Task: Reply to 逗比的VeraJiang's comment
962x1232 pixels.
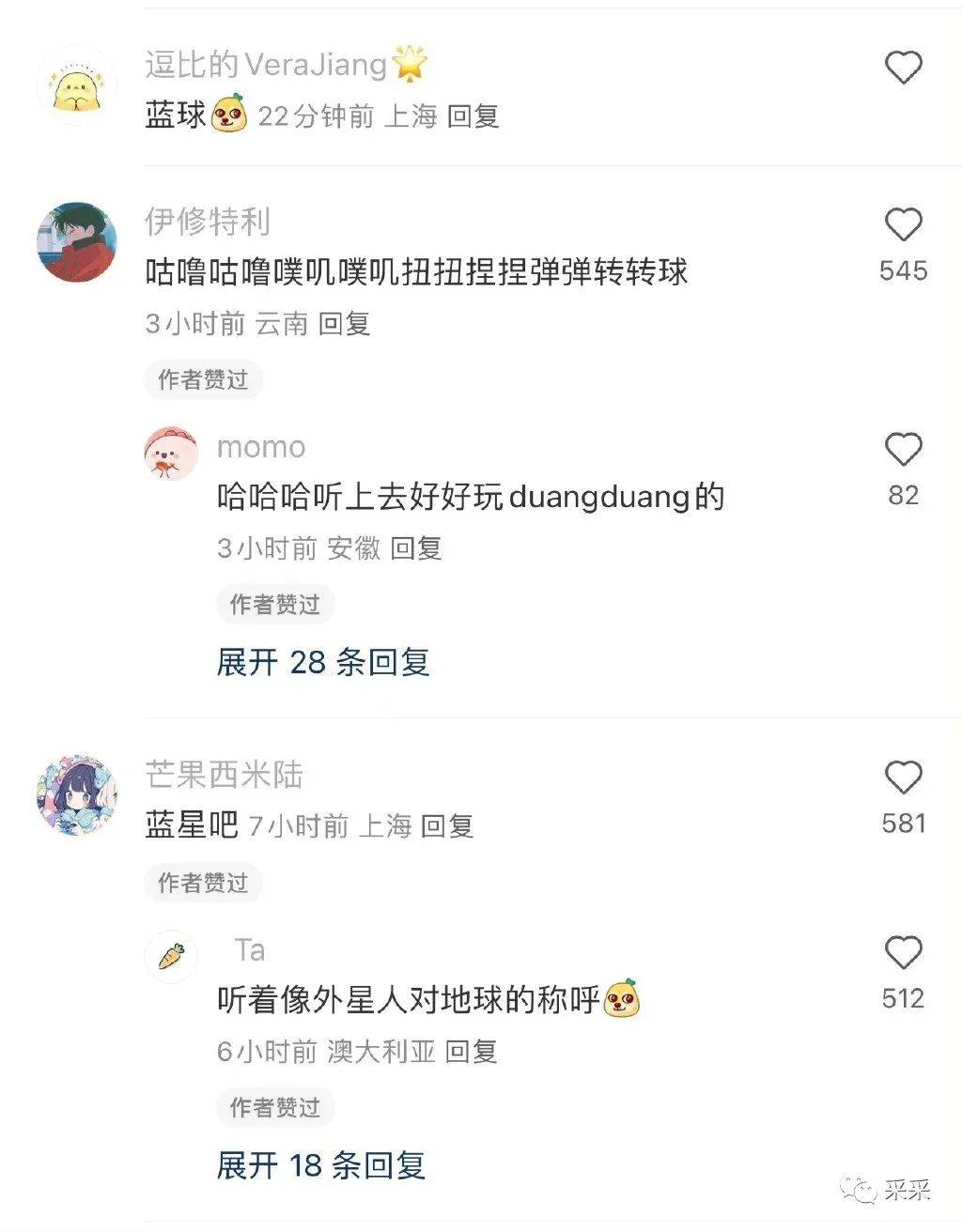Action: pyautogui.click(x=473, y=116)
